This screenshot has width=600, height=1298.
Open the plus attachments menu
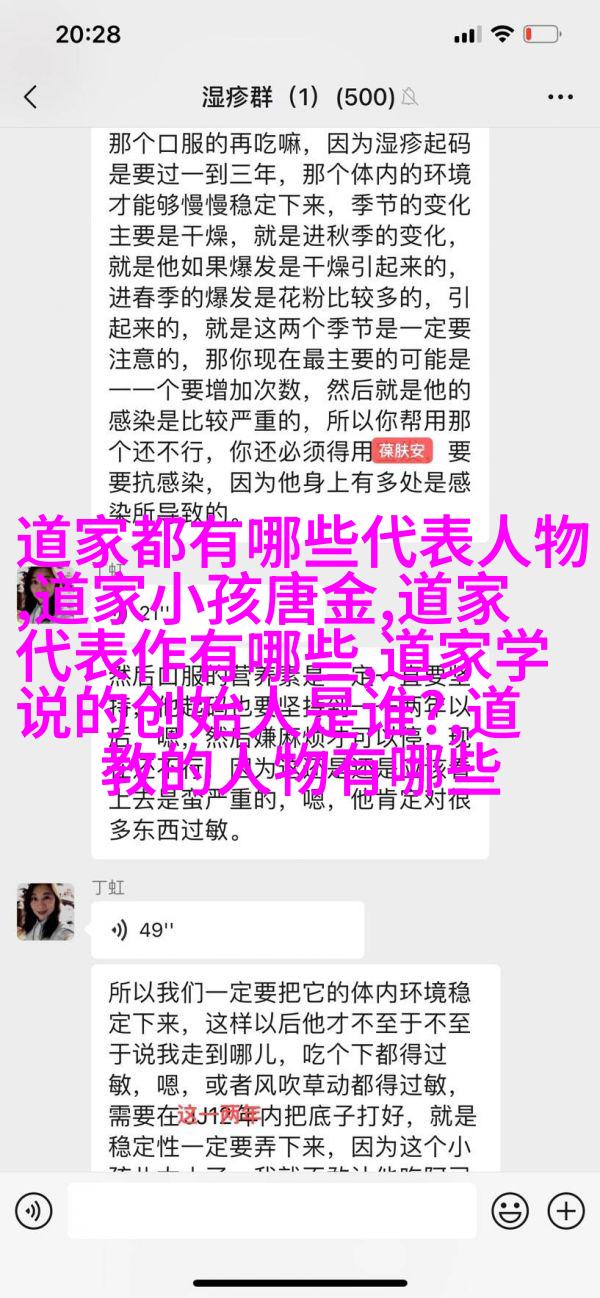(565, 1211)
